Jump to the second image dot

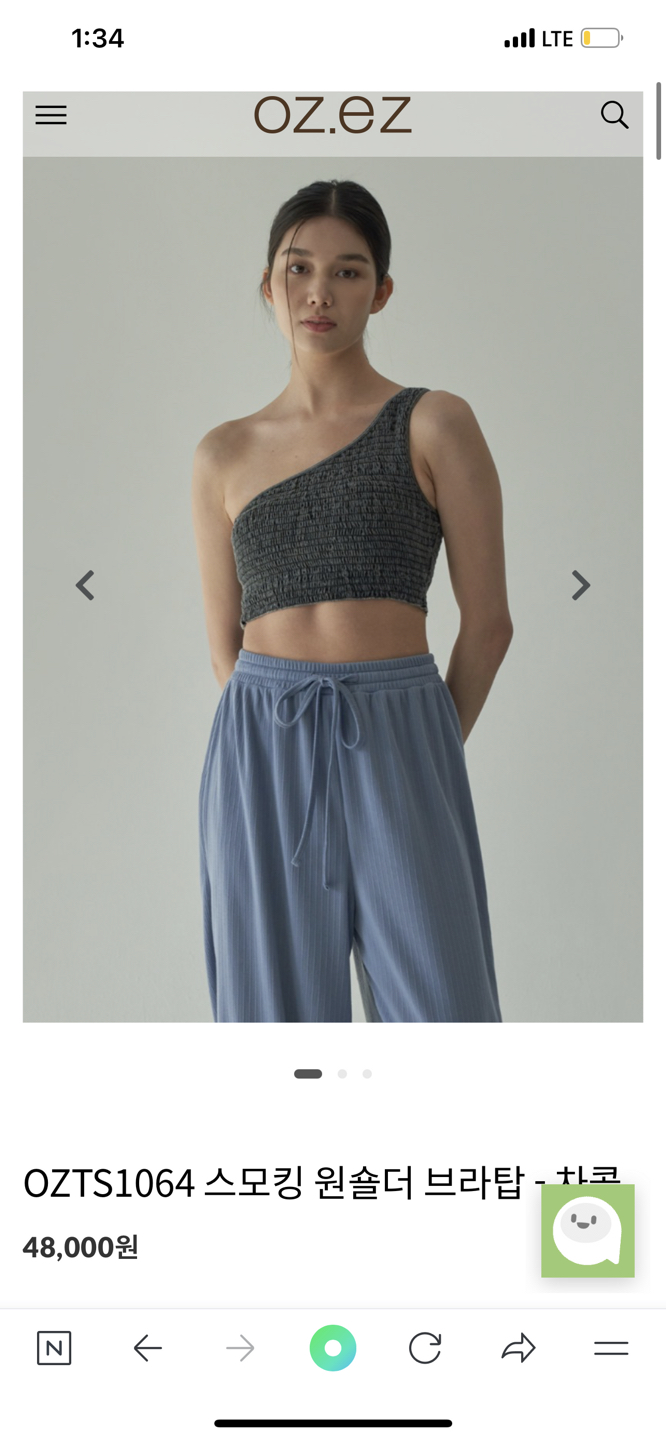(x=342, y=1074)
